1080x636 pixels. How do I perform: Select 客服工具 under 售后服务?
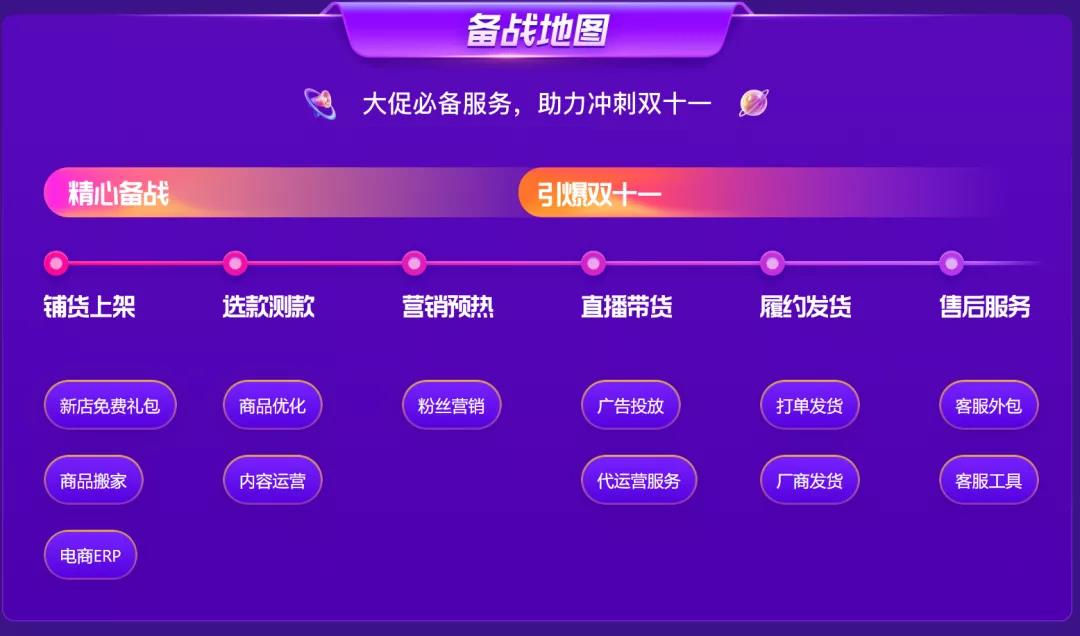tap(988, 480)
